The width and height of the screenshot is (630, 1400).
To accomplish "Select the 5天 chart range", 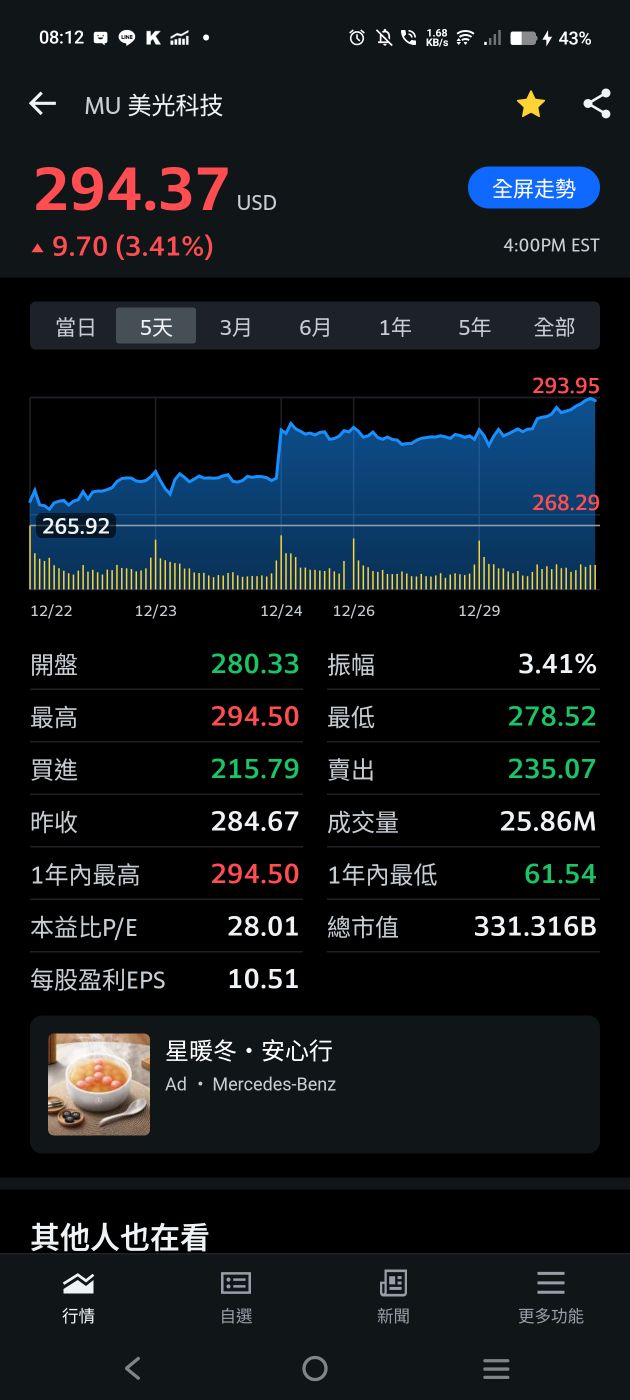I will point(156,327).
